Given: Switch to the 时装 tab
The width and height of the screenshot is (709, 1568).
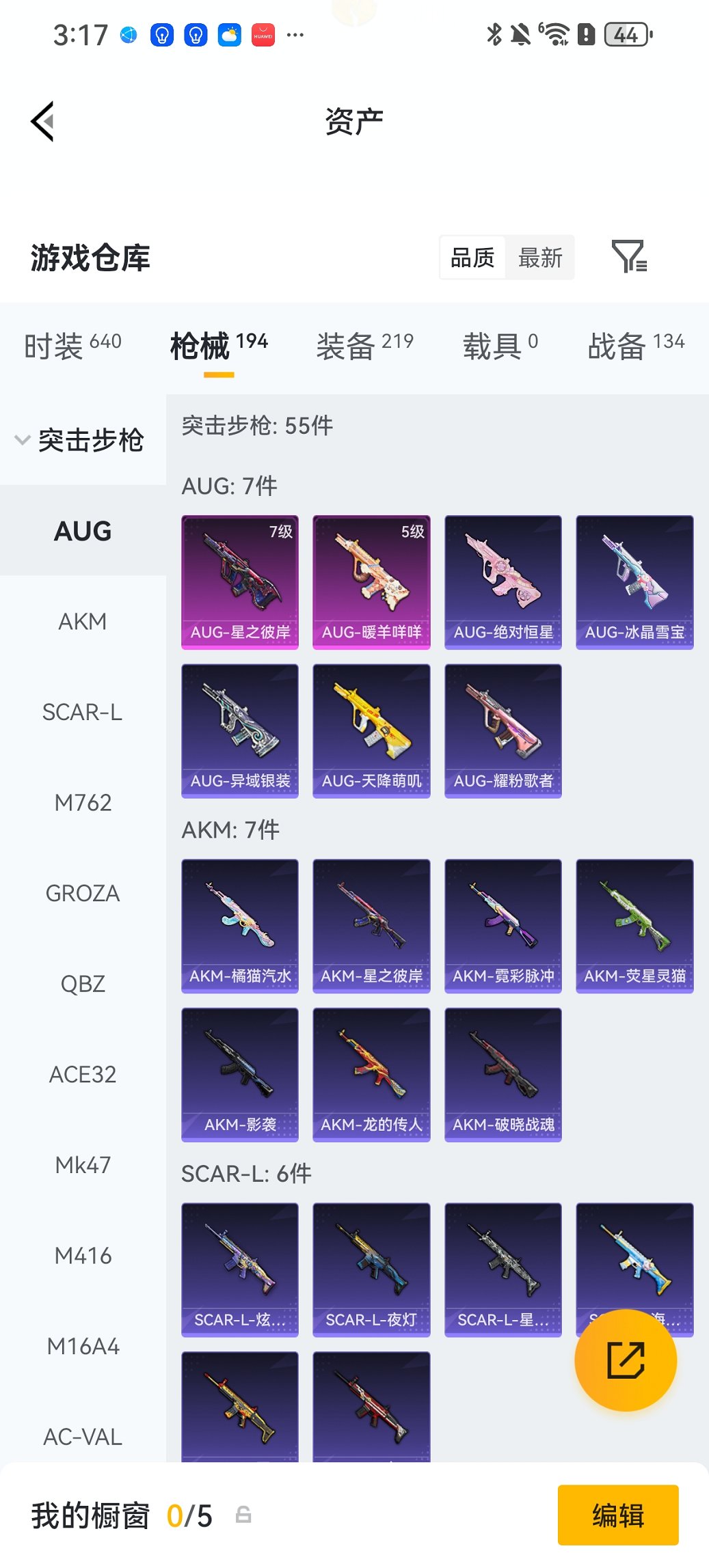Looking at the screenshot, I should [72, 345].
